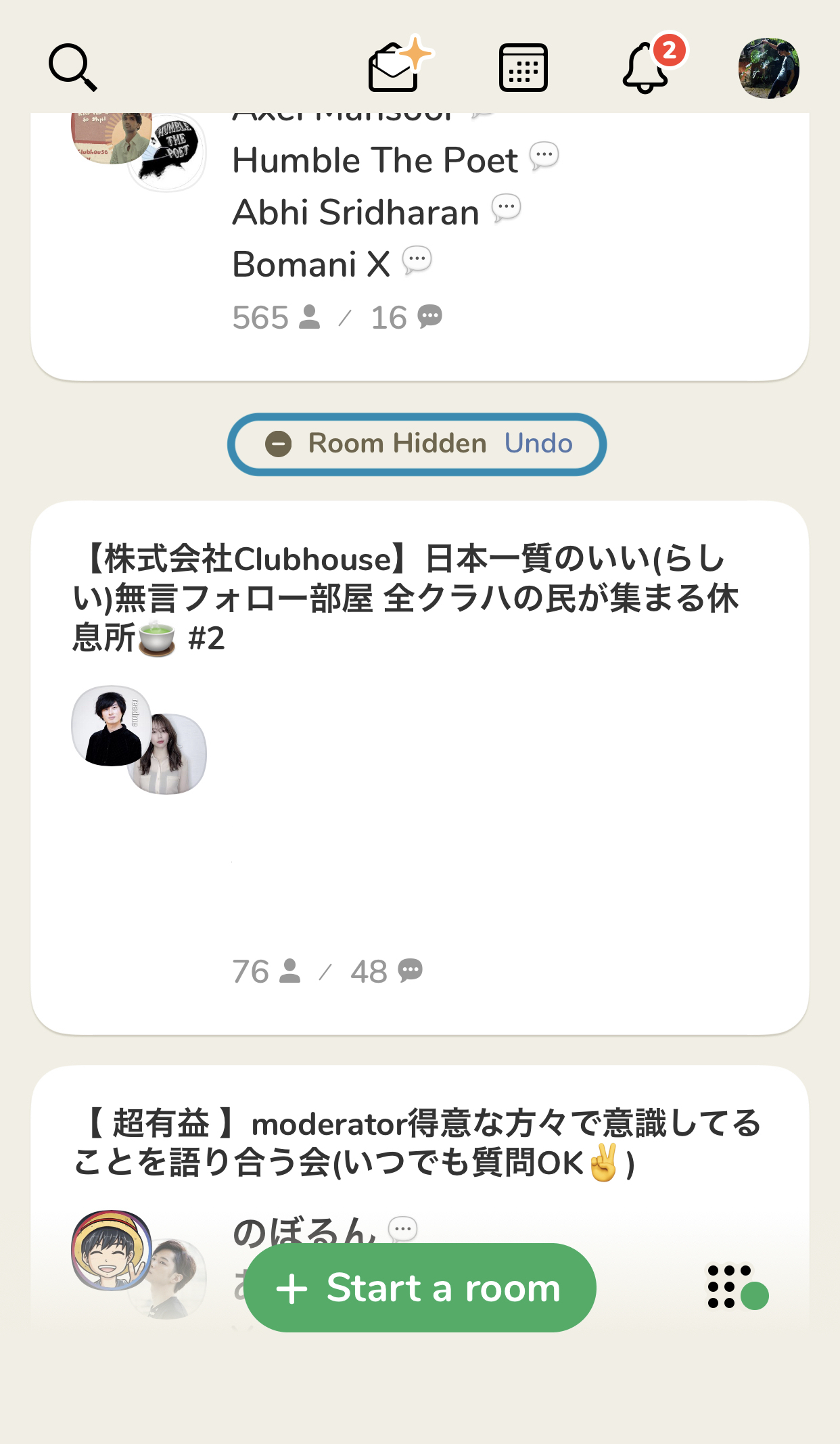Start a room
The height and width of the screenshot is (1444, 840).
pos(420,1288)
